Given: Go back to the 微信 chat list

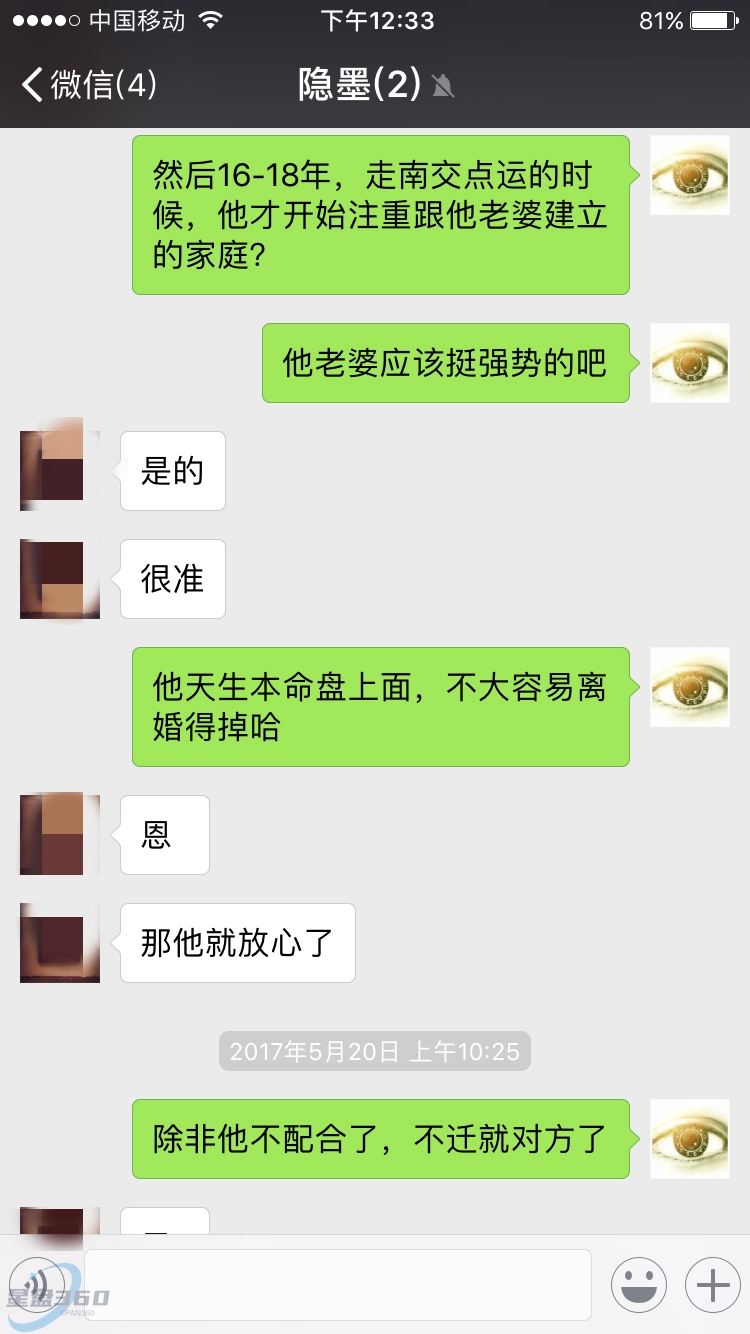Looking at the screenshot, I should click(x=88, y=85).
